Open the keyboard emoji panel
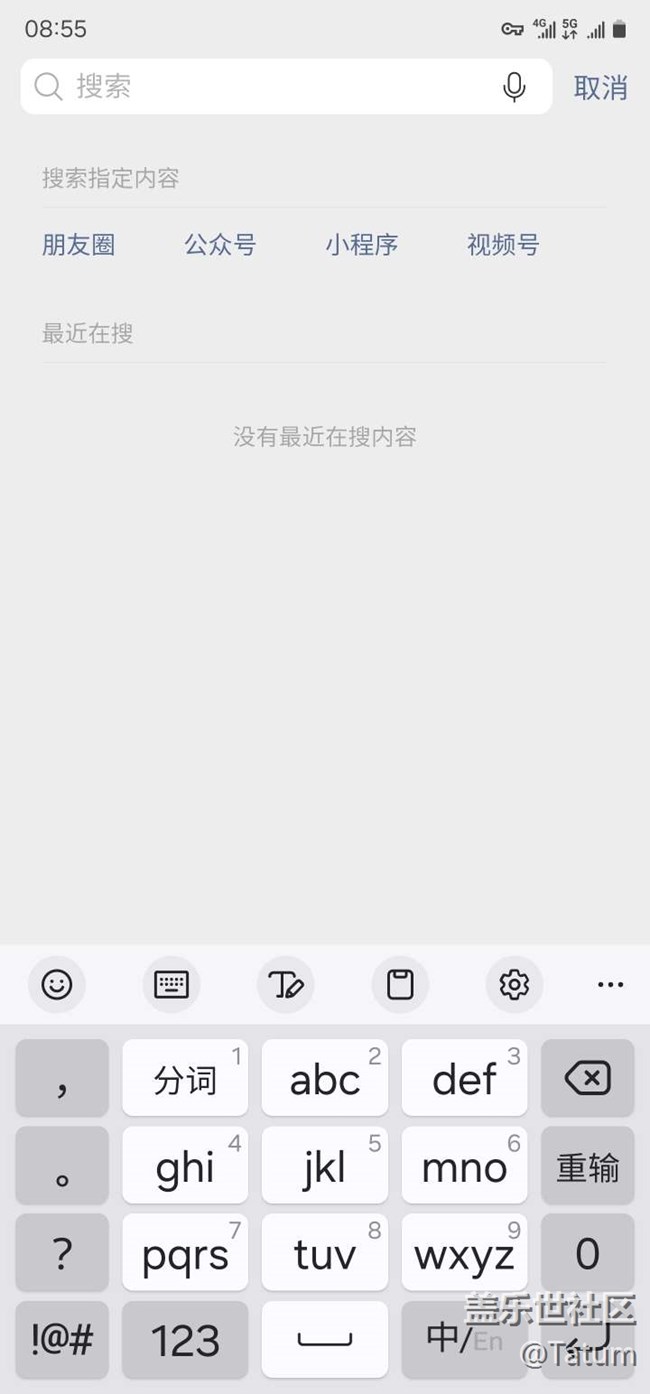The height and width of the screenshot is (1394, 650). 57,985
